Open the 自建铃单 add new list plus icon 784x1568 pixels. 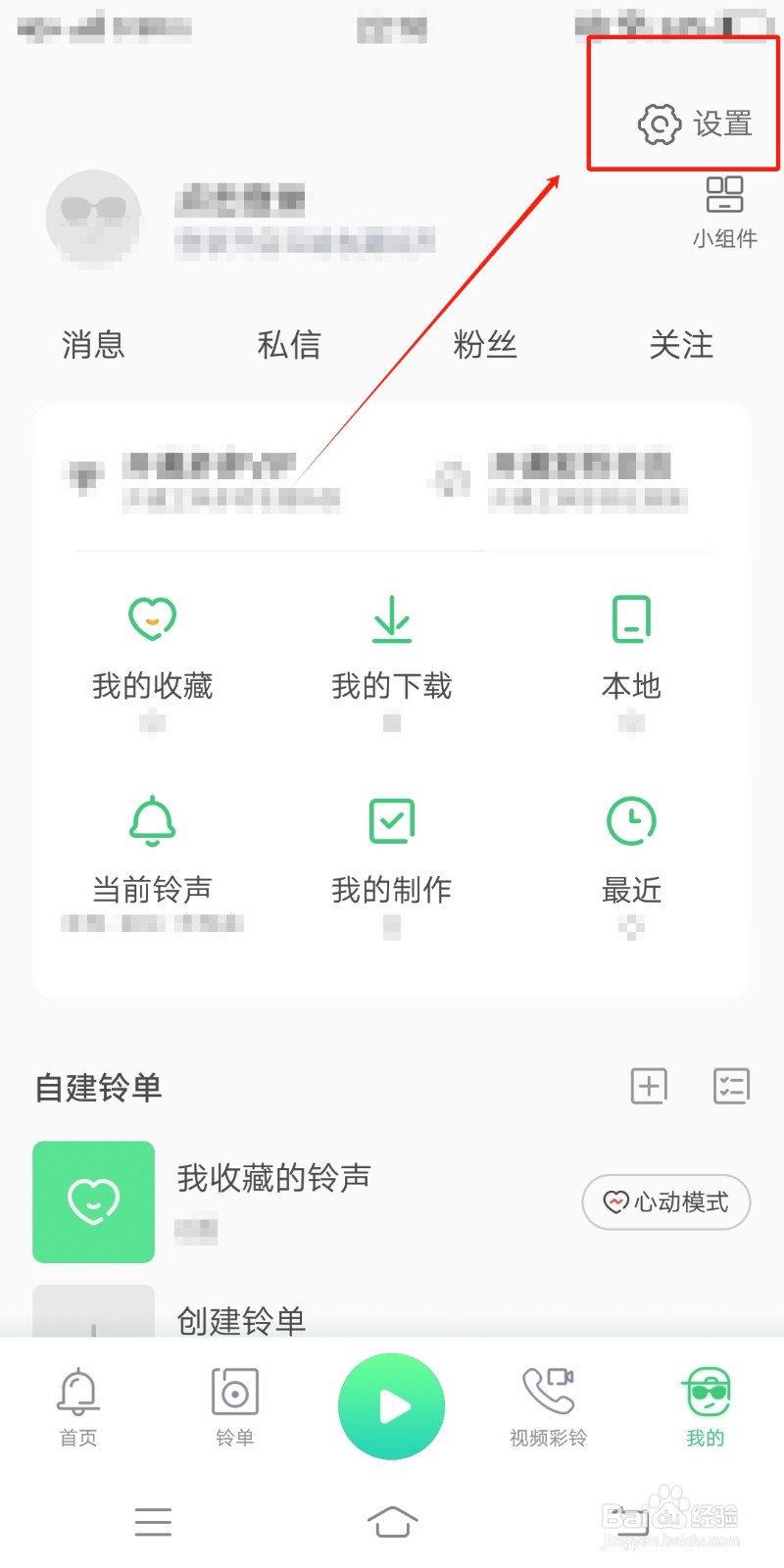pyautogui.click(x=649, y=1086)
